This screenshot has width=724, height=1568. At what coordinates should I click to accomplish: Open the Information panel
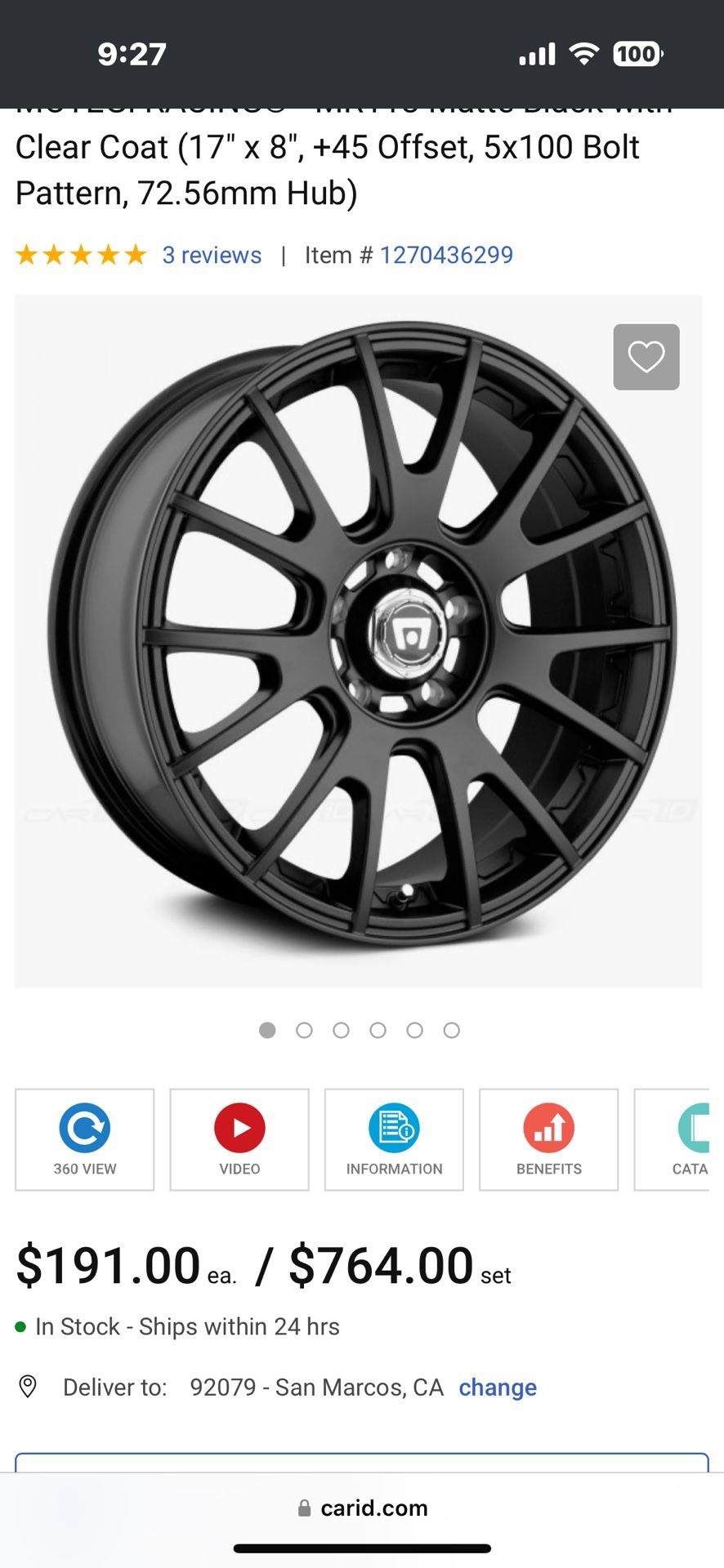pos(393,1139)
